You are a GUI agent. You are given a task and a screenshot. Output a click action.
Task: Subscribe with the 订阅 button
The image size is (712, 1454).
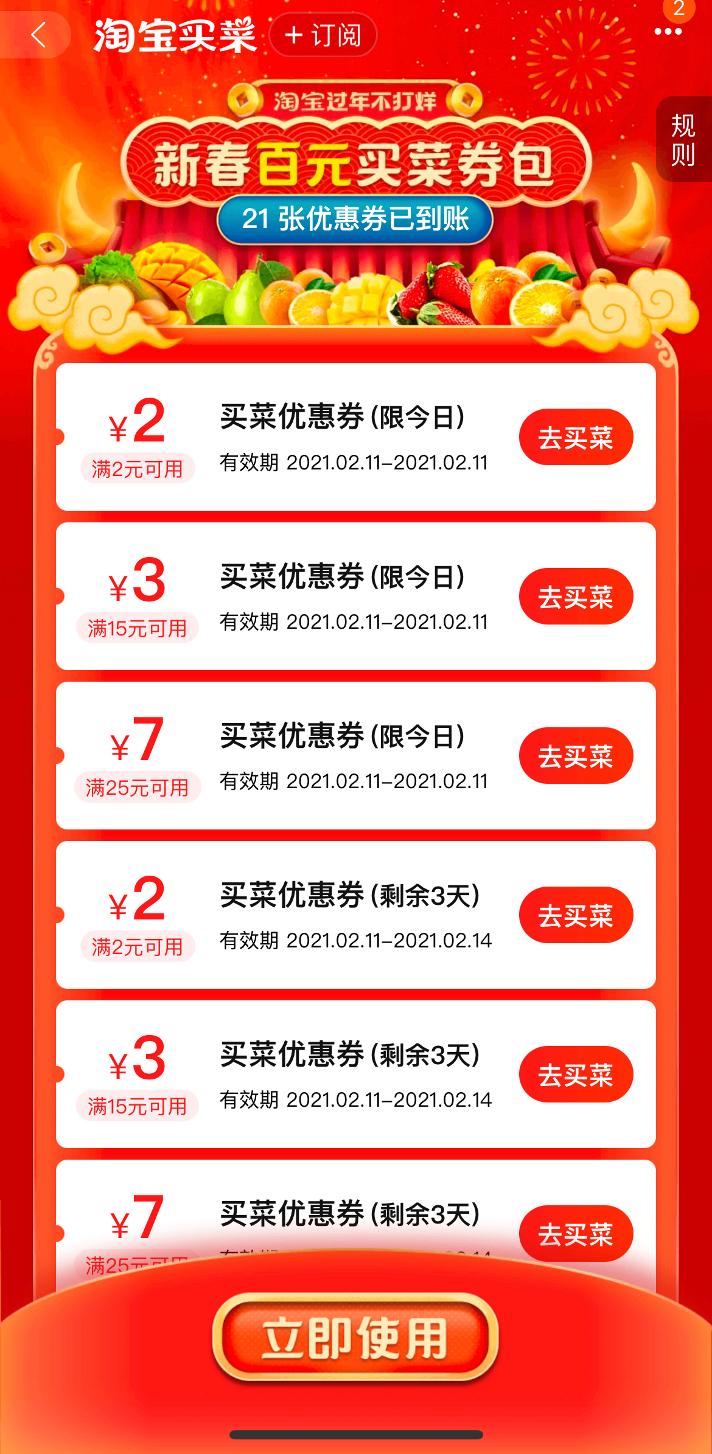323,36
